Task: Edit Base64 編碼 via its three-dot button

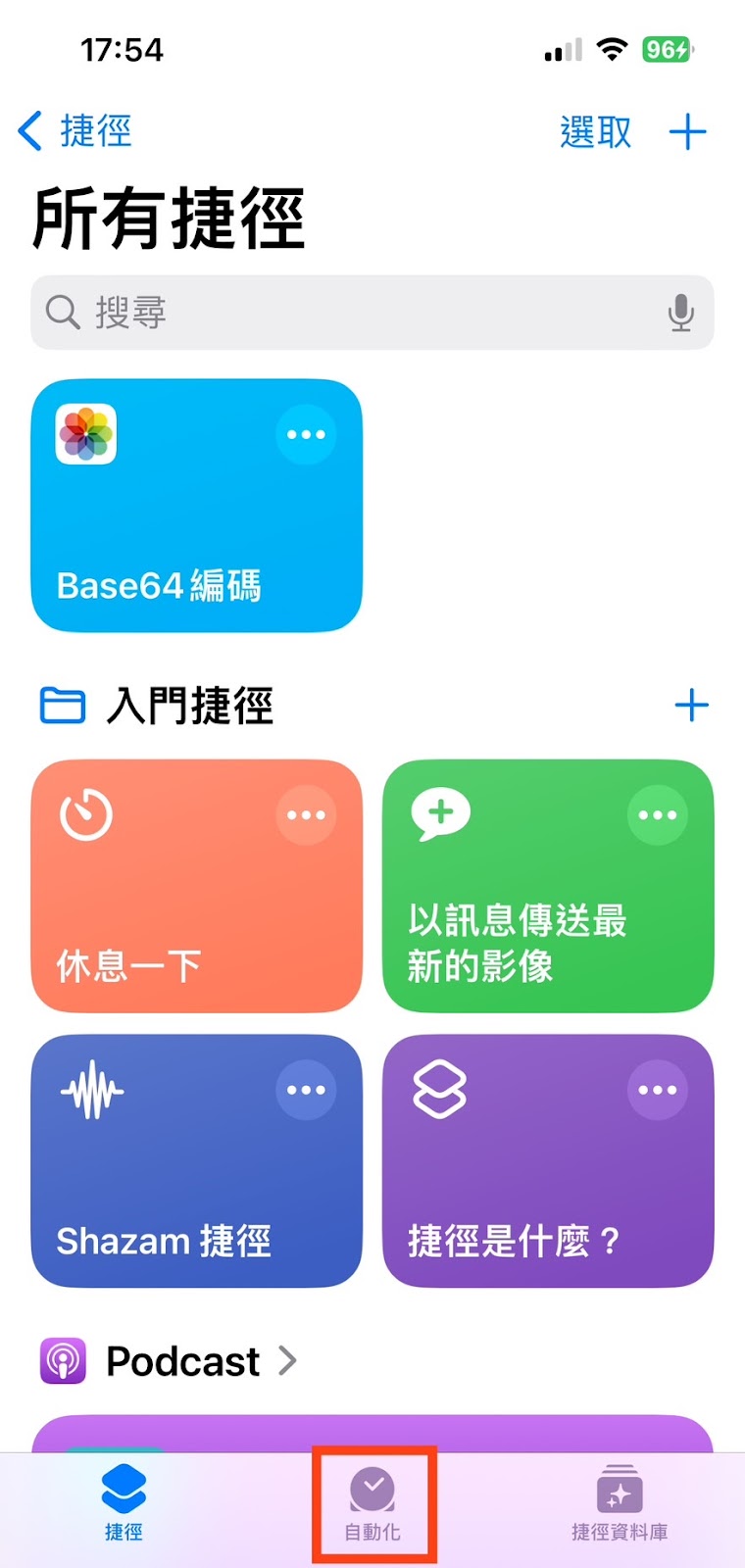Action: tap(306, 434)
